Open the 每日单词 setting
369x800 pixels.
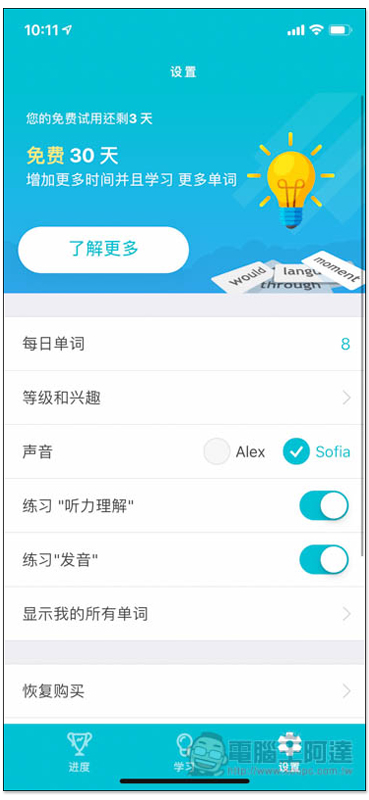click(184, 344)
